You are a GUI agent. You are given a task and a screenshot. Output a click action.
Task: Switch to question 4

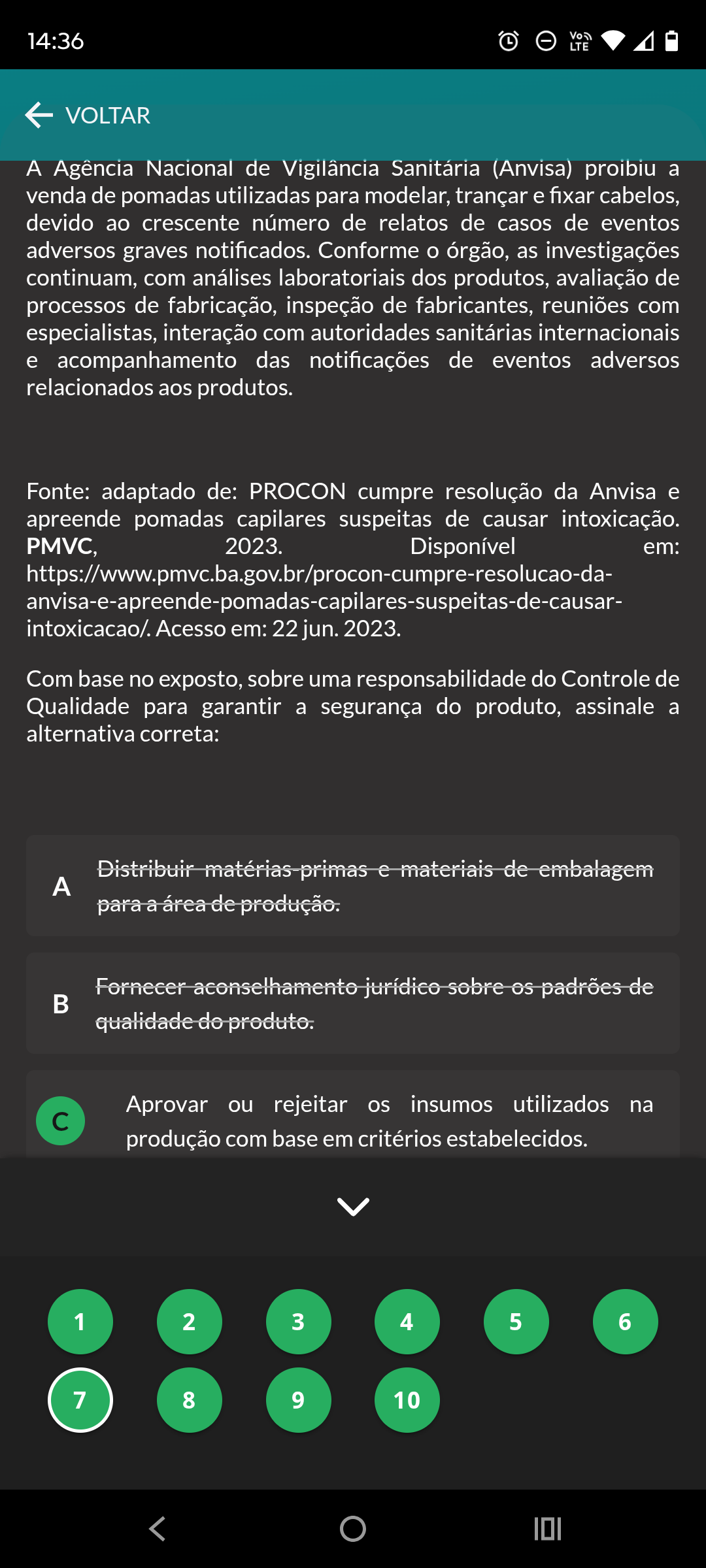point(407,1322)
